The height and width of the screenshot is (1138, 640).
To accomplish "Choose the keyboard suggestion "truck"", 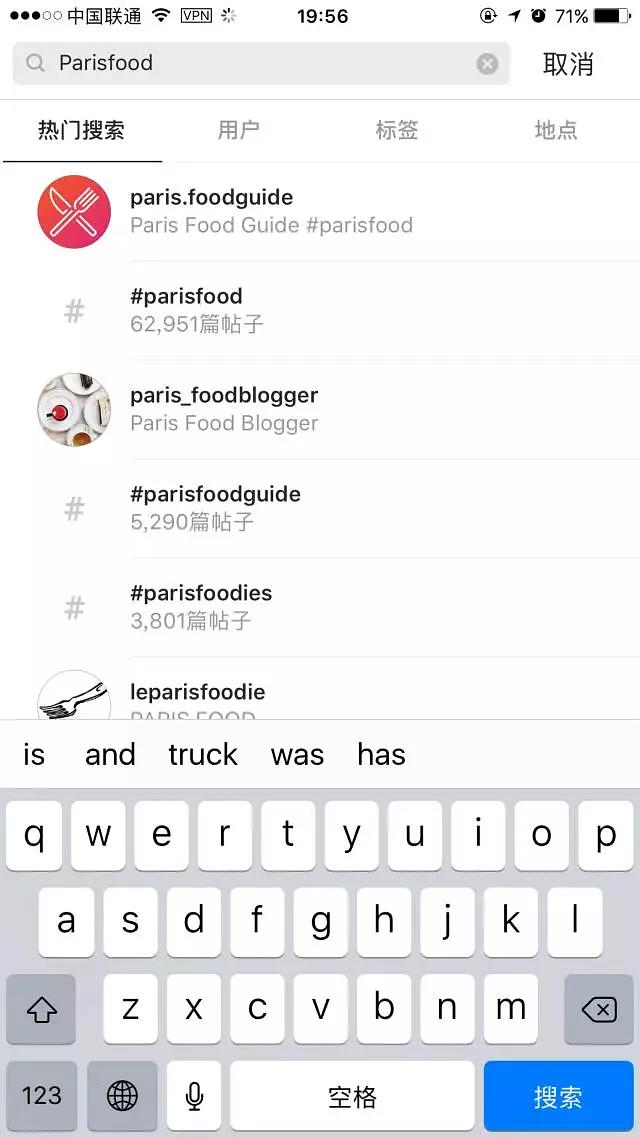I will point(203,754).
